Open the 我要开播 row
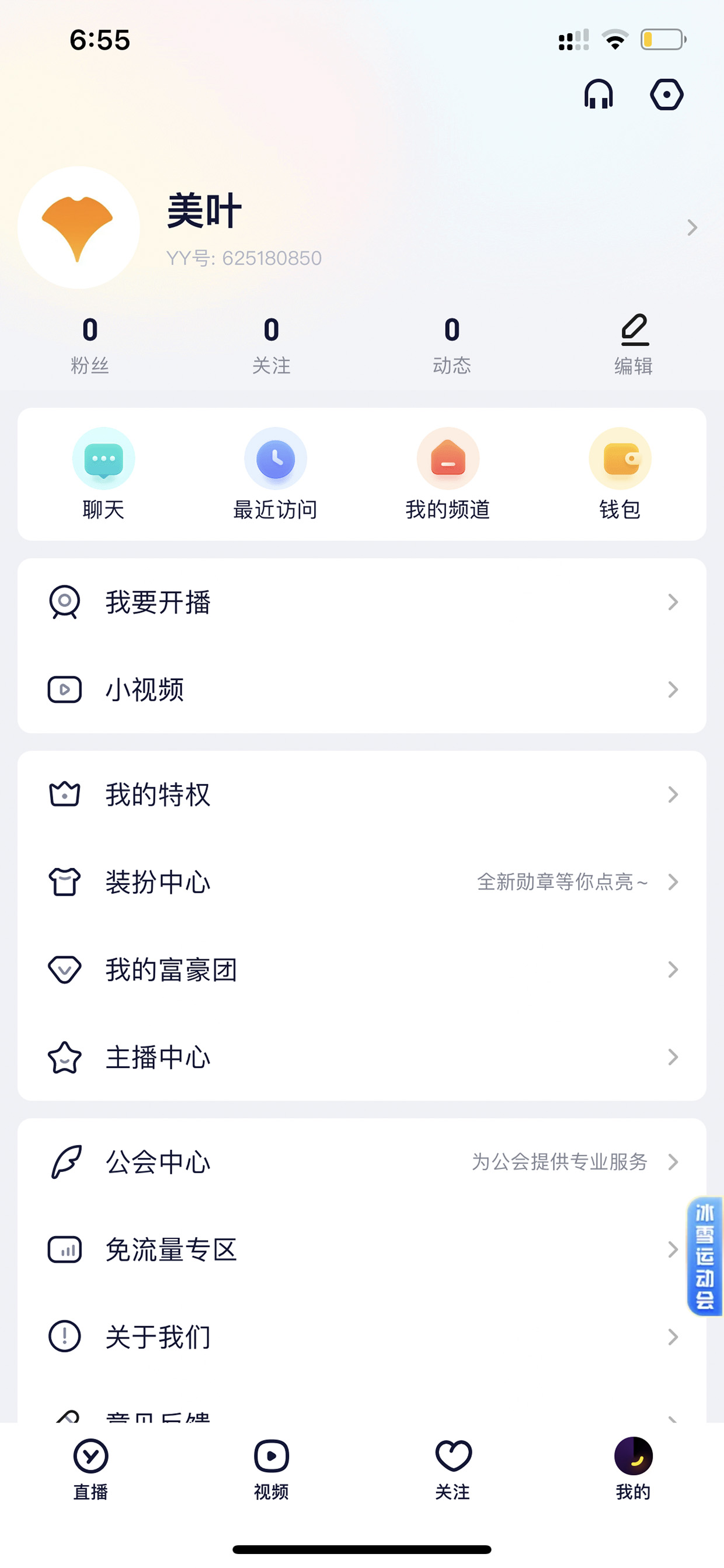Viewport: 724px width, 1568px height. [362, 602]
